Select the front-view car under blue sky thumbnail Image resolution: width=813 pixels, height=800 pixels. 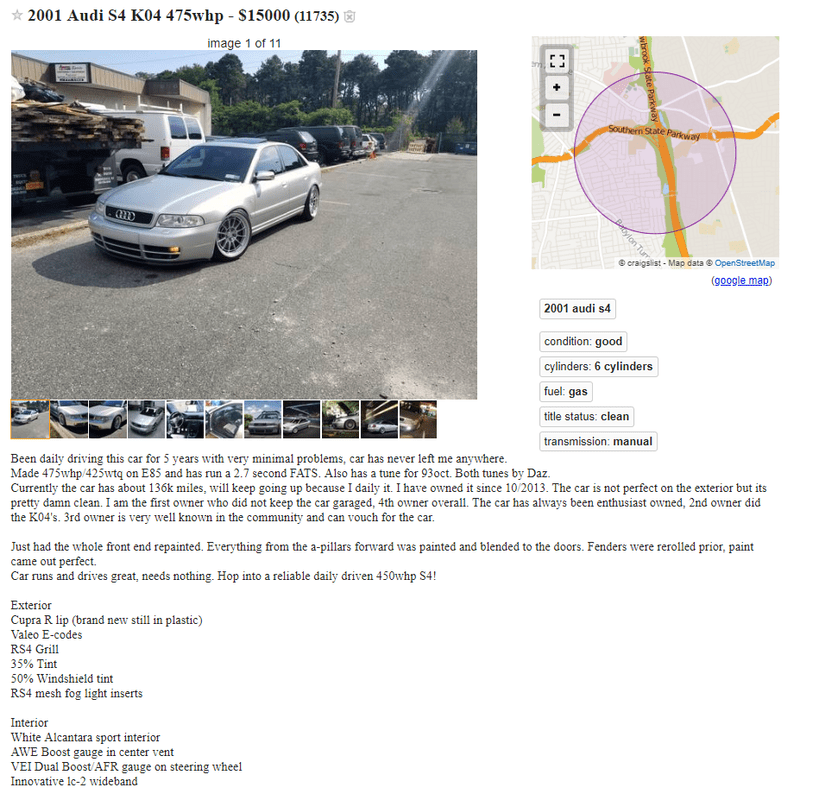pos(263,419)
